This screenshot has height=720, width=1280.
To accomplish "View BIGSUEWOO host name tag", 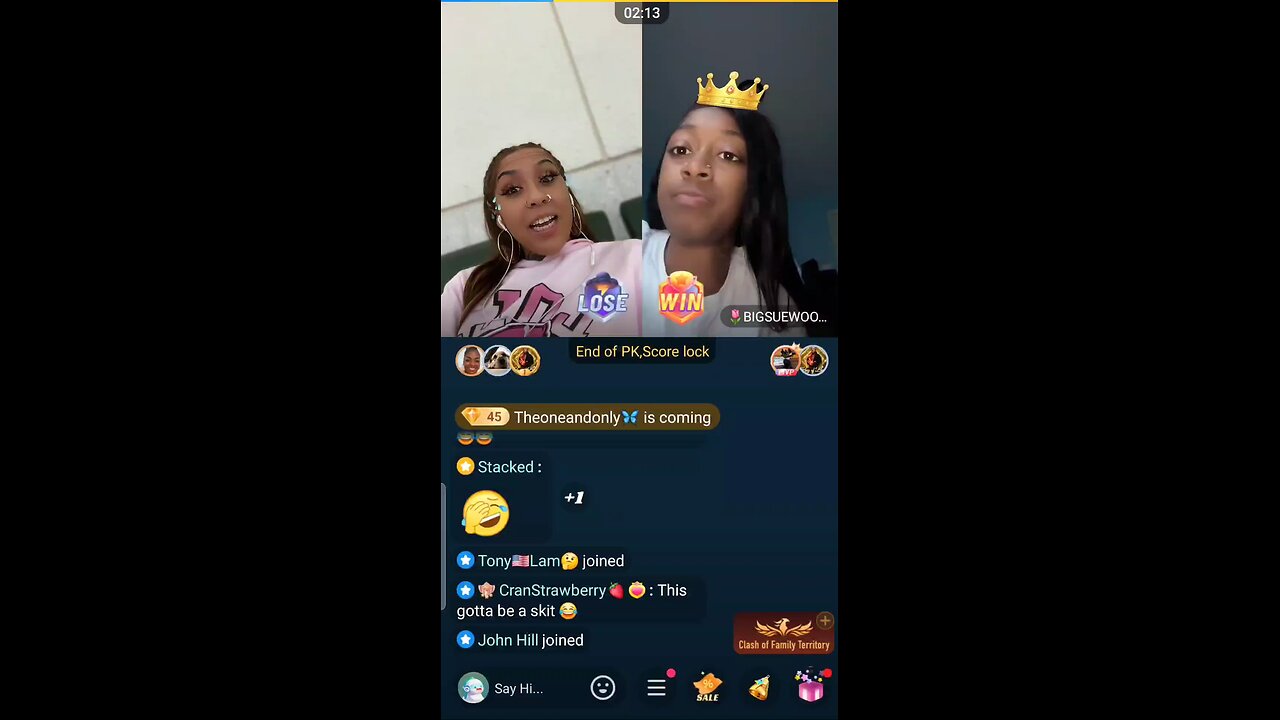I will coord(779,317).
